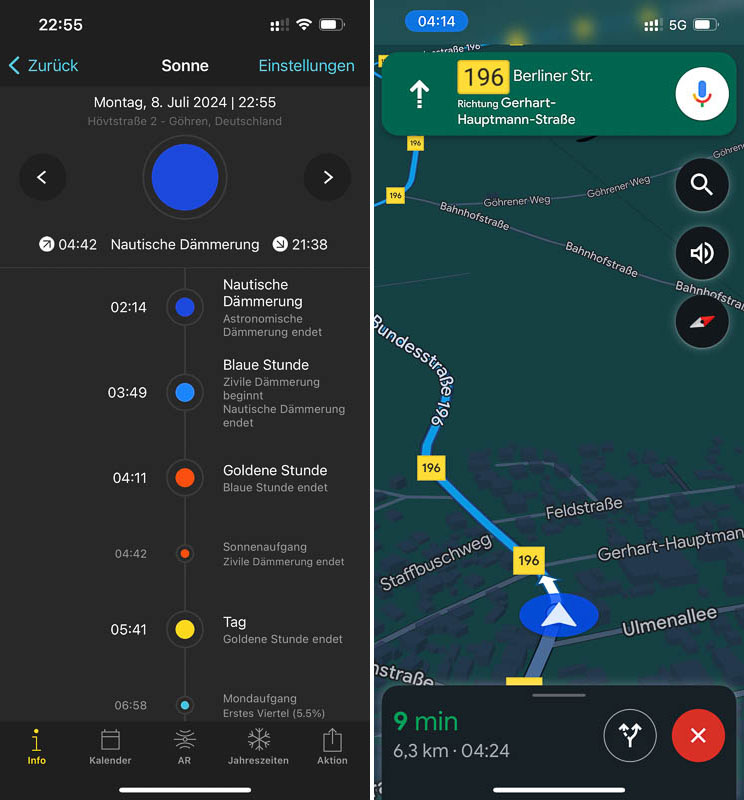Show next day with right arrow
The width and height of the screenshot is (744, 800).
point(327,177)
